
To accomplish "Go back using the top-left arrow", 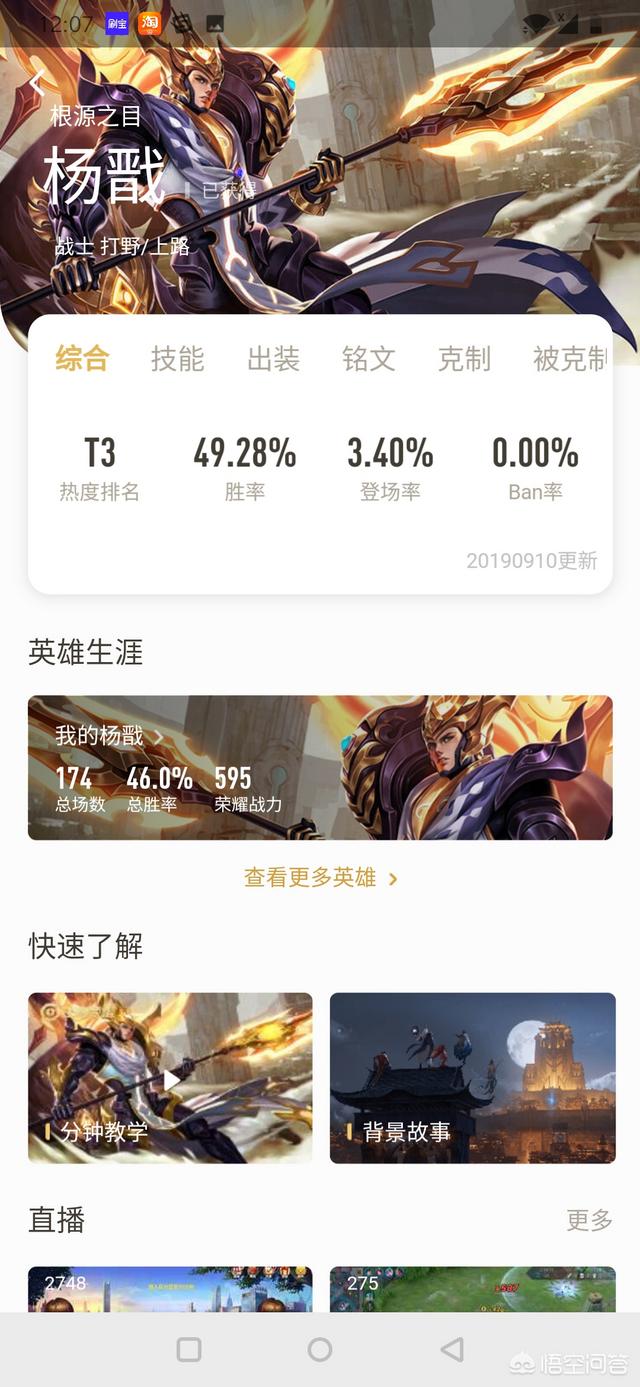I will click(37, 84).
